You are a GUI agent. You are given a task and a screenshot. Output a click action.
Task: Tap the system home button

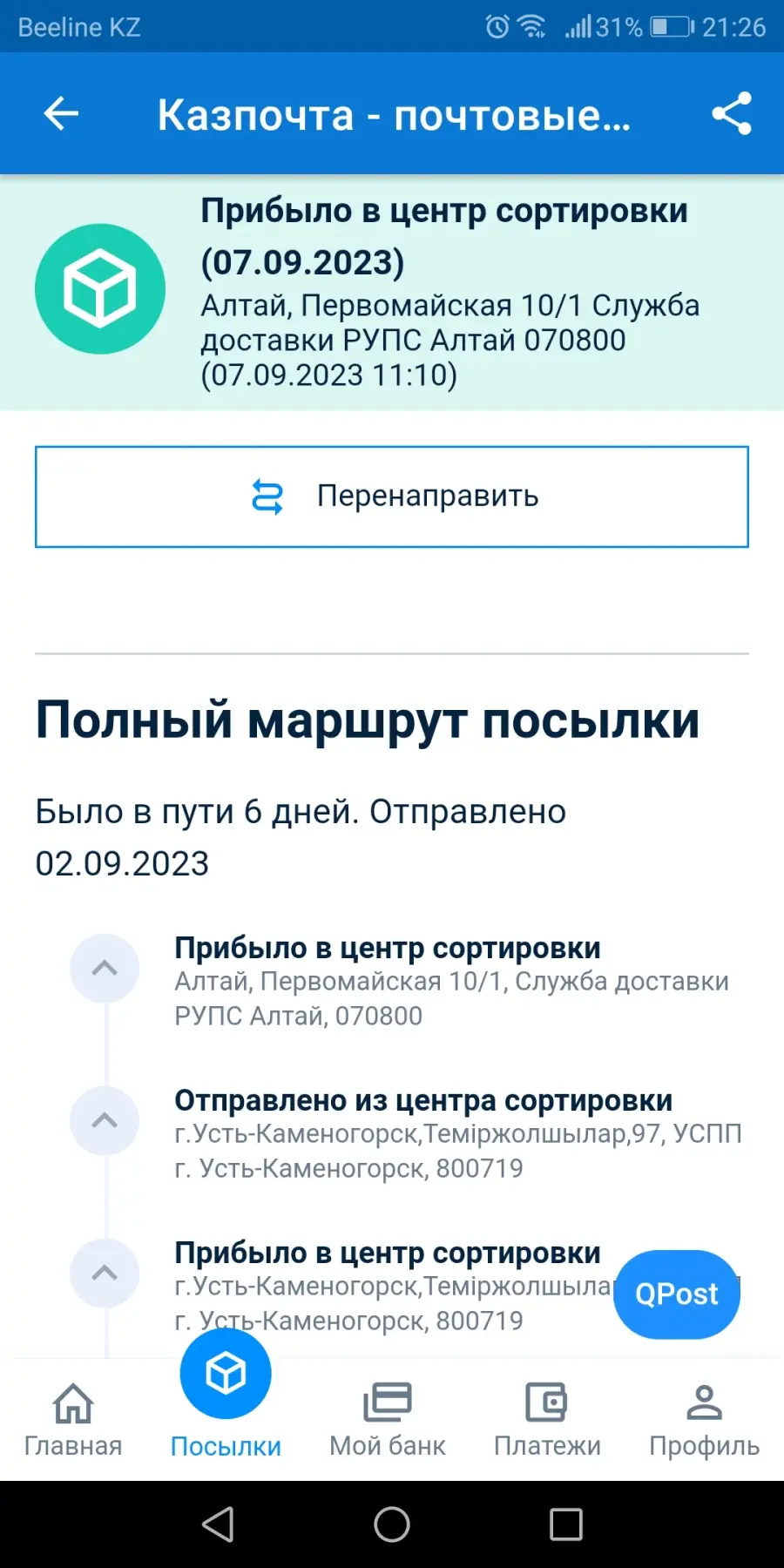[x=392, y=1524]
